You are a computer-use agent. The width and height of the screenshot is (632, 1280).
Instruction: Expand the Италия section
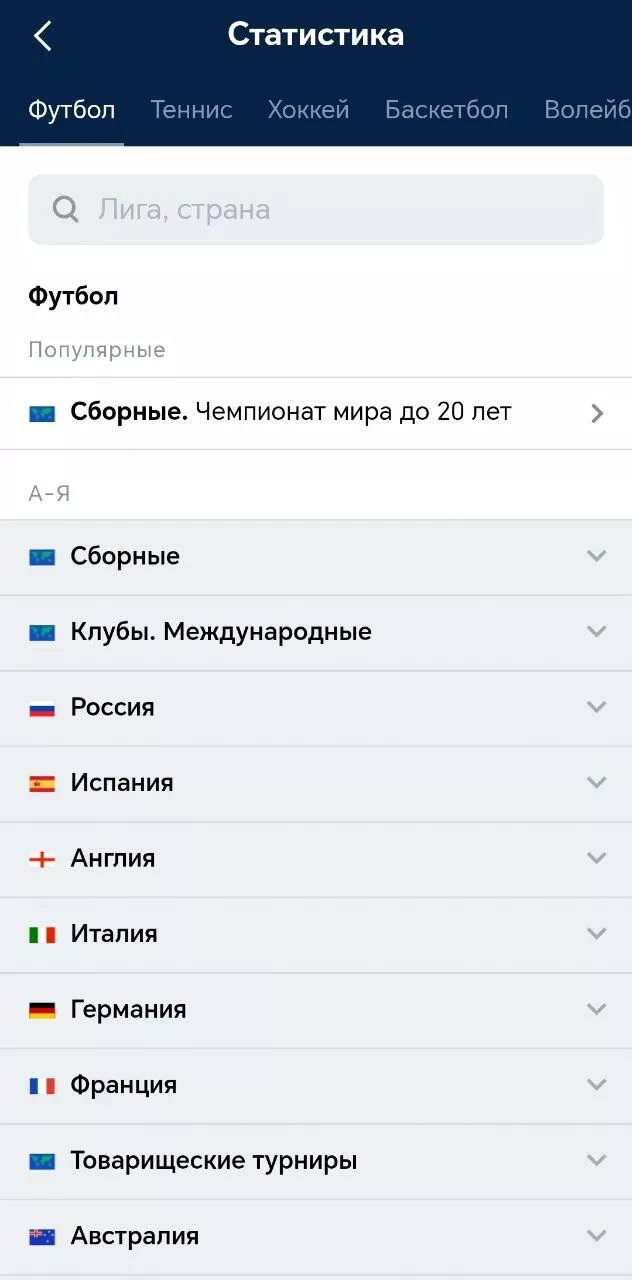pyautogui.click(x=316, y=934)
